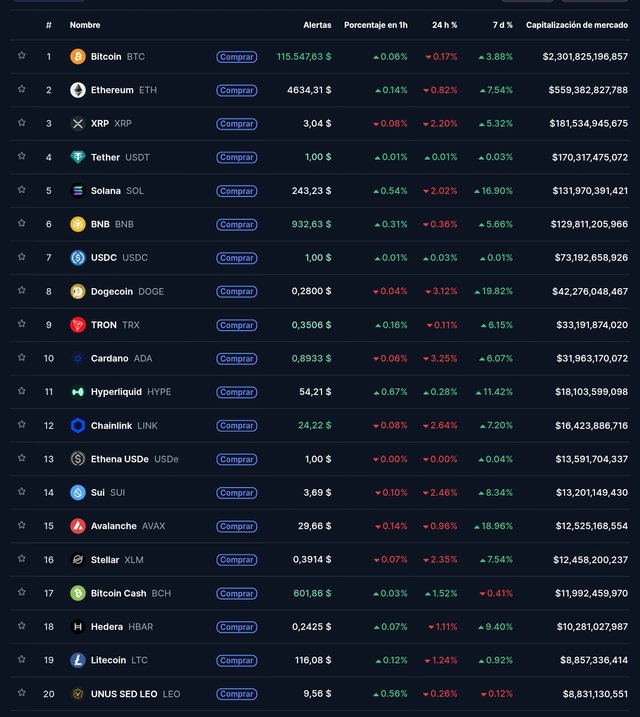Tap Comprar for Bitcoin Cash

[x=236, y=594]
